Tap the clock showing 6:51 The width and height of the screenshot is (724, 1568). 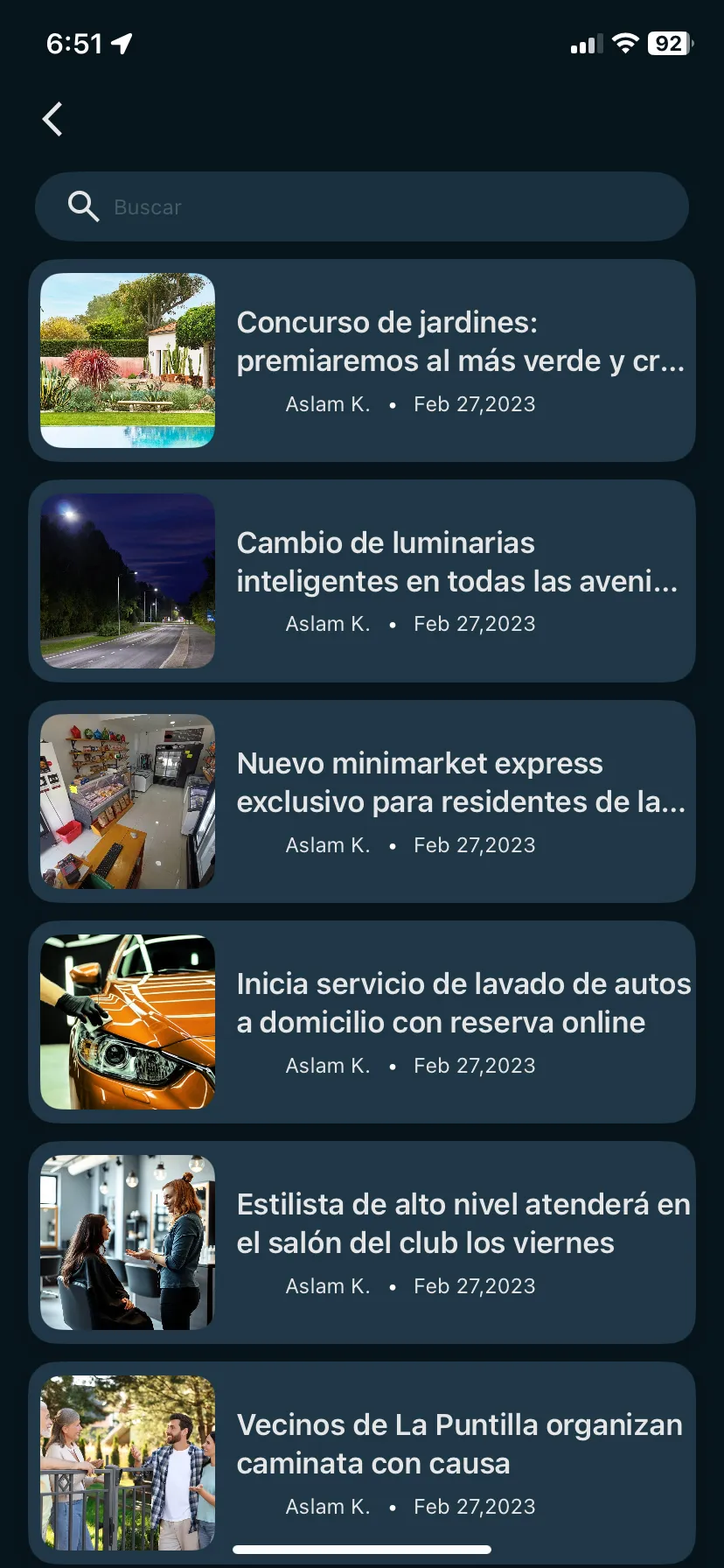[x=73, y=43]
